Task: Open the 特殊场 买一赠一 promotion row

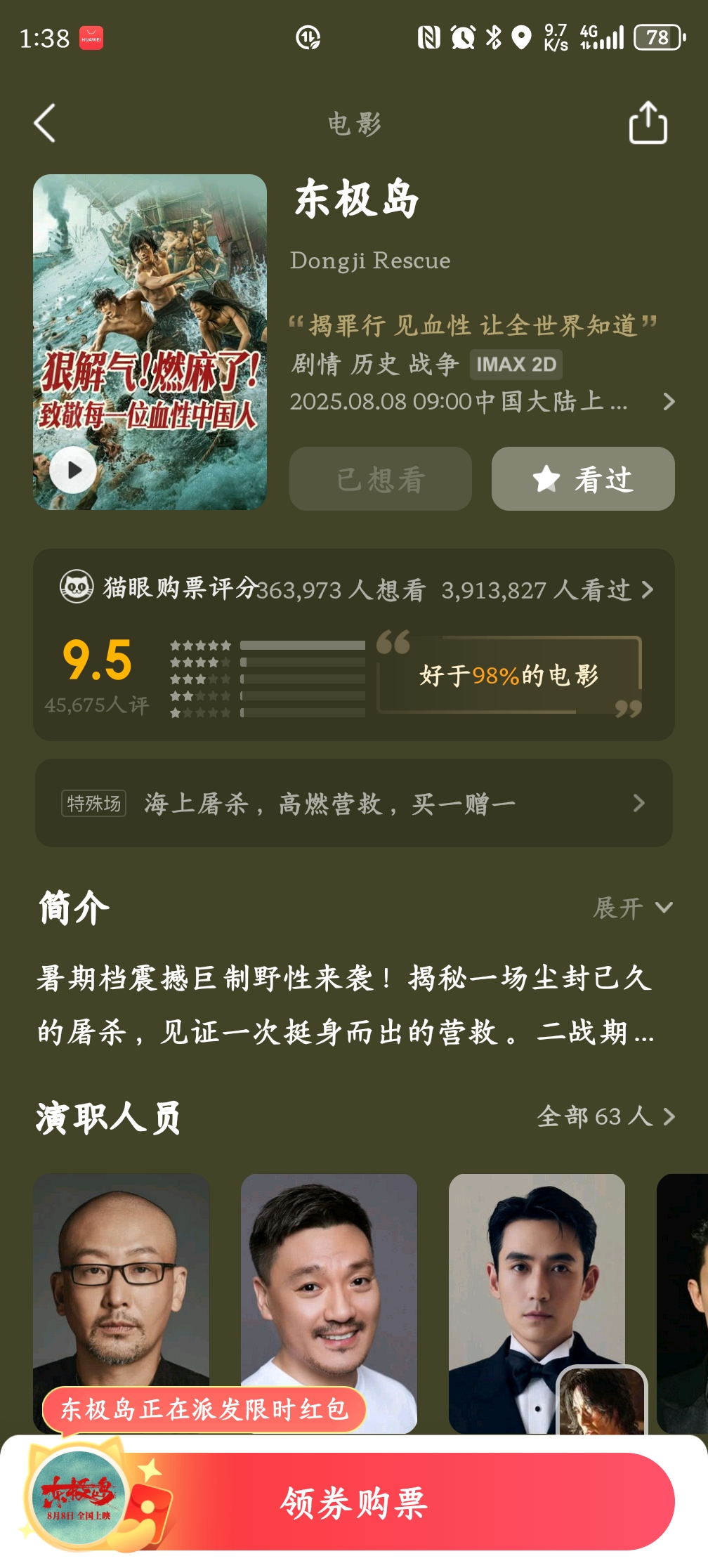Action: pos(353,803)
